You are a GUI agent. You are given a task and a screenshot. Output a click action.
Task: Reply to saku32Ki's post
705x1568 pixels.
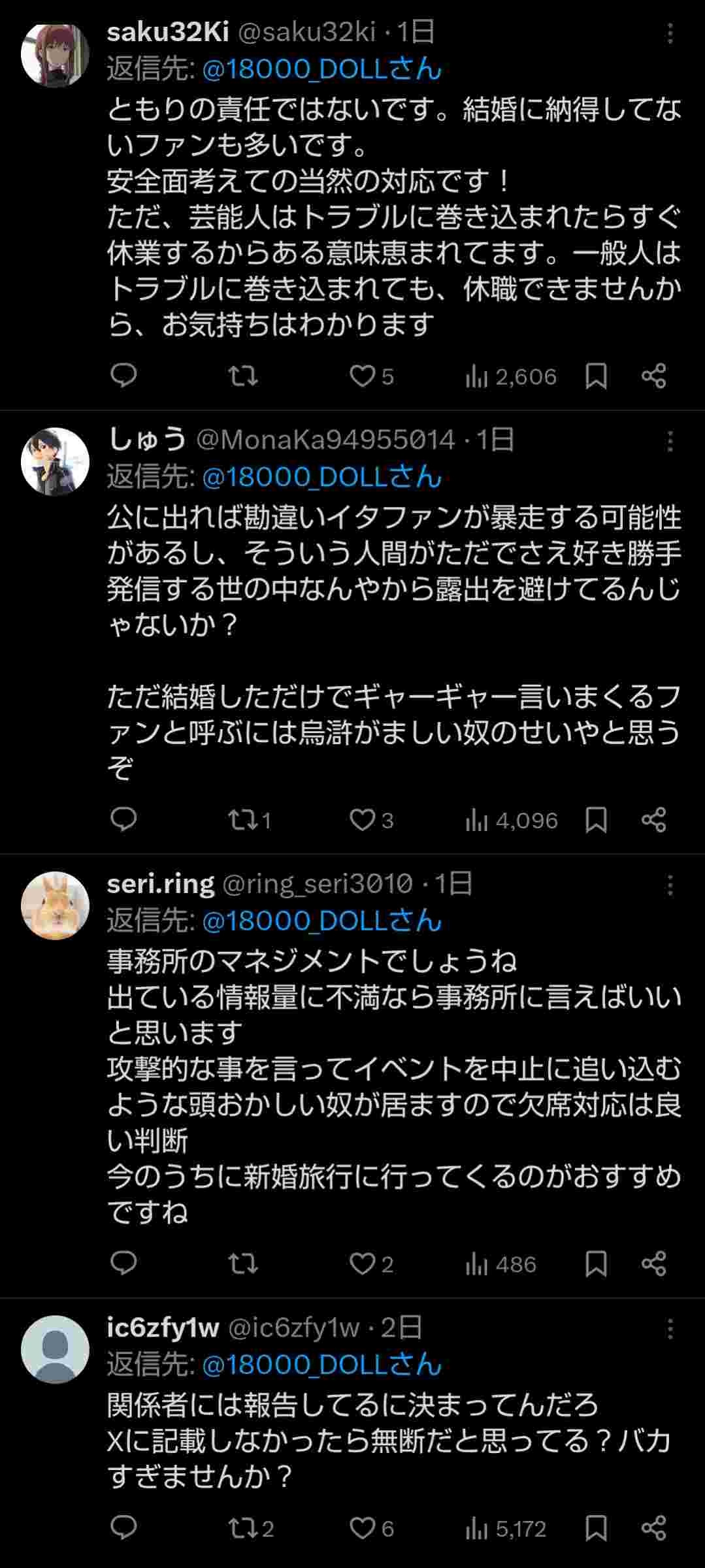pos(123,376)
